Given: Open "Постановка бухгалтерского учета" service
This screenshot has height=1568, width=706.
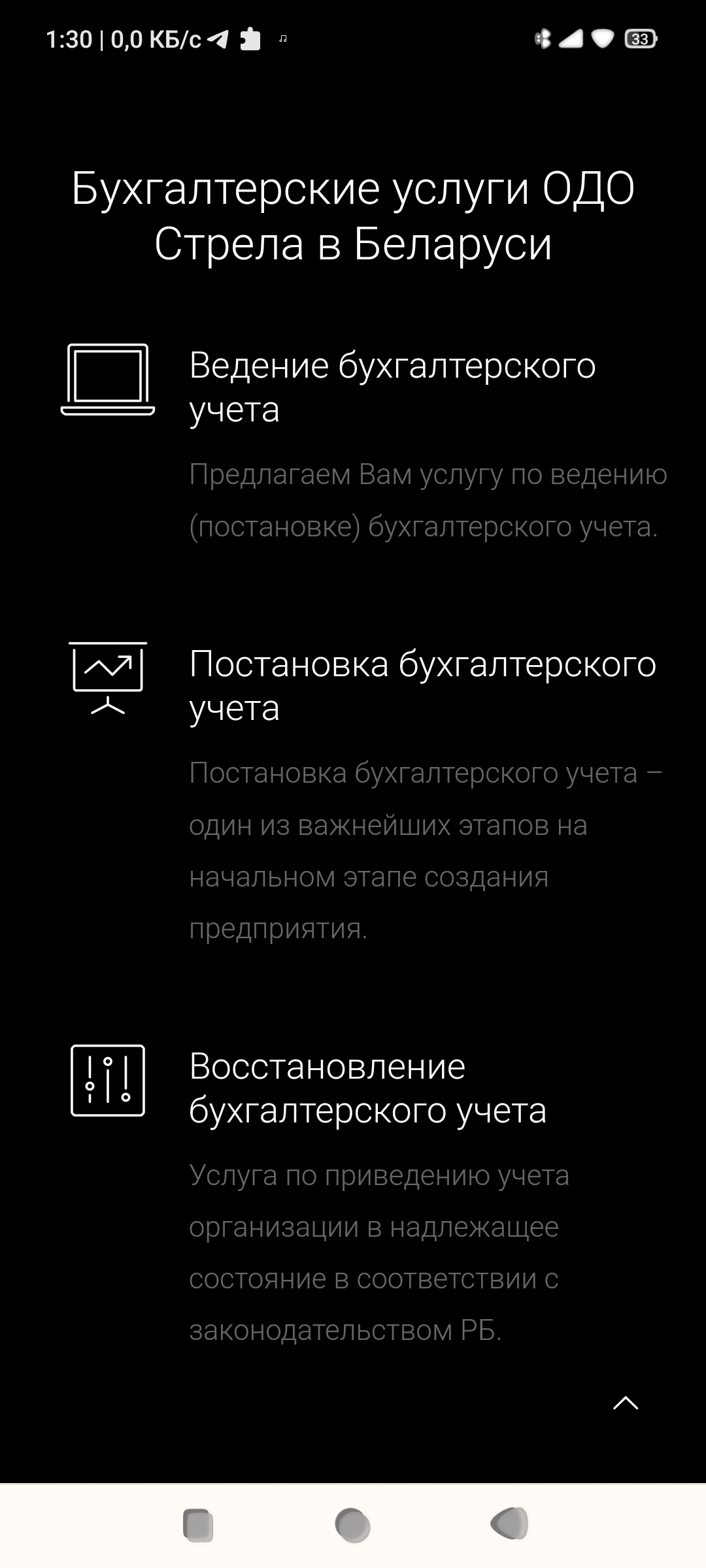Looking at the screenshot, I should (422, 685).
